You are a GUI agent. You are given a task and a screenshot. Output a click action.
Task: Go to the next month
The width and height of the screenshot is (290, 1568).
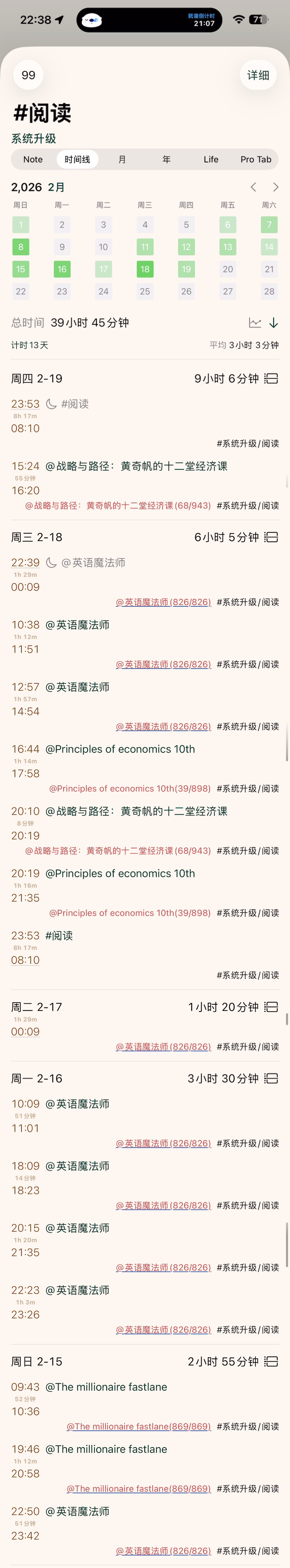coord(275,187)
